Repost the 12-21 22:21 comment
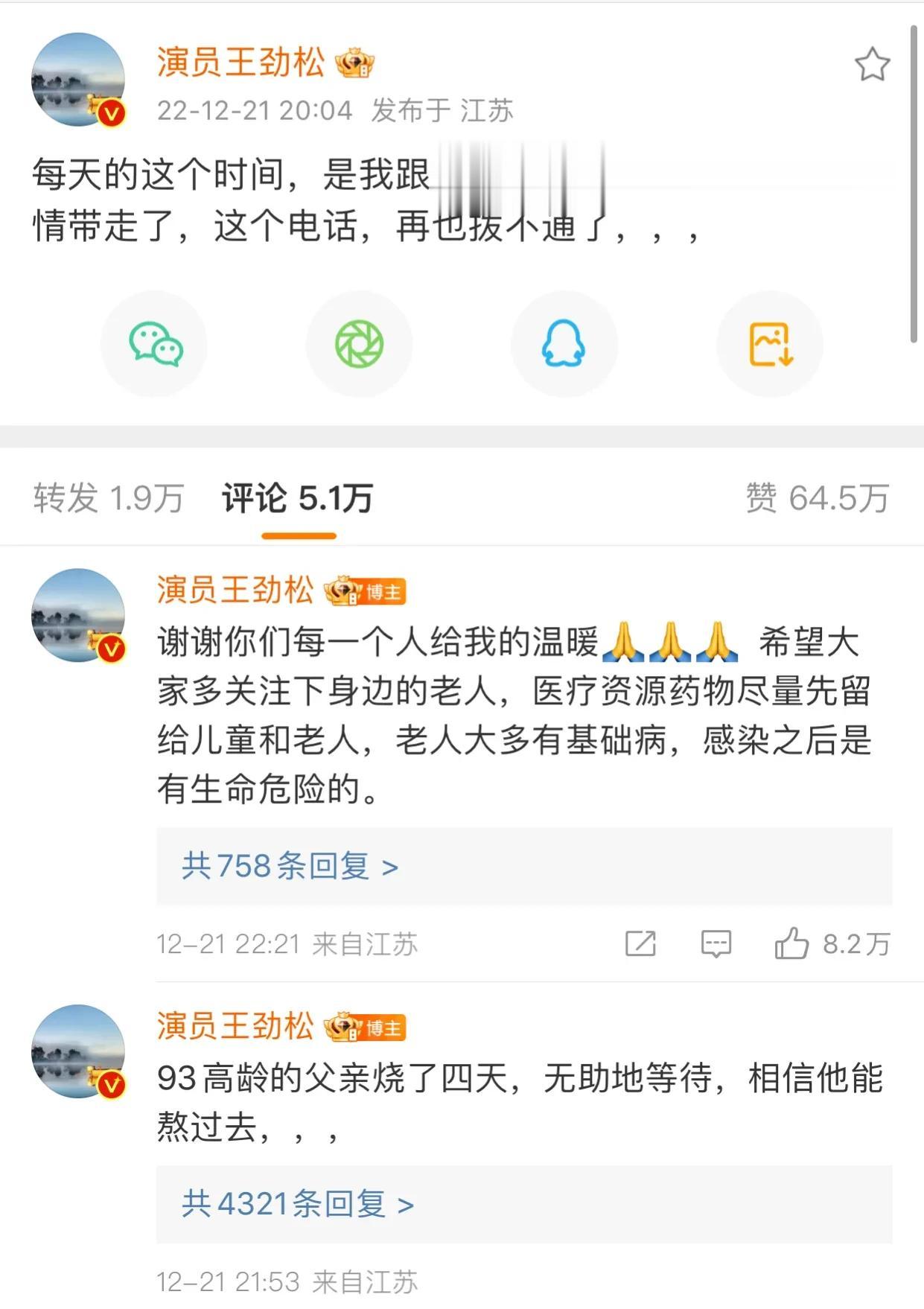924x1309 pixels. point(640,944)
